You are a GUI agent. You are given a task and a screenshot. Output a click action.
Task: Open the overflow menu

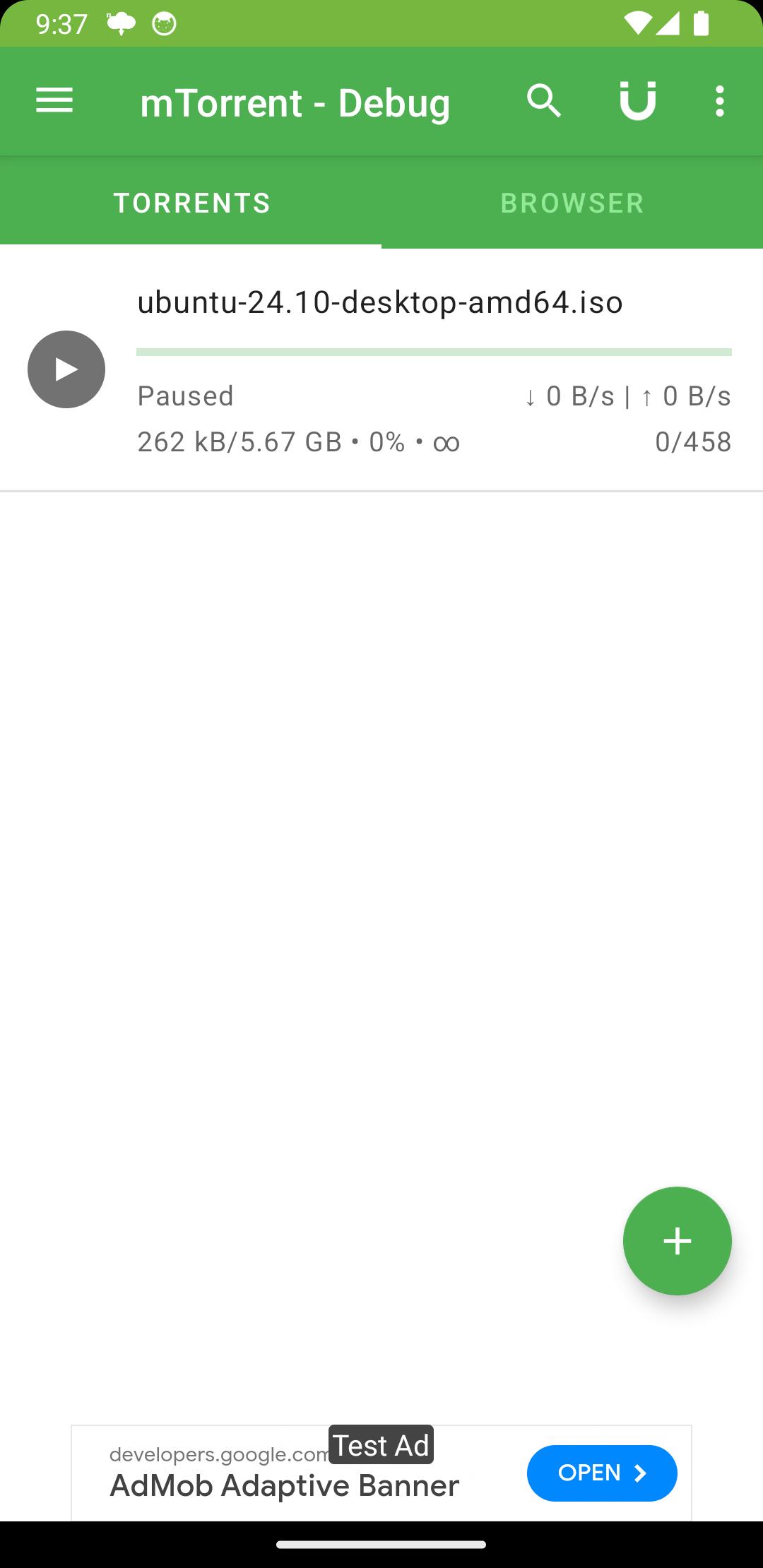[719, 101]
